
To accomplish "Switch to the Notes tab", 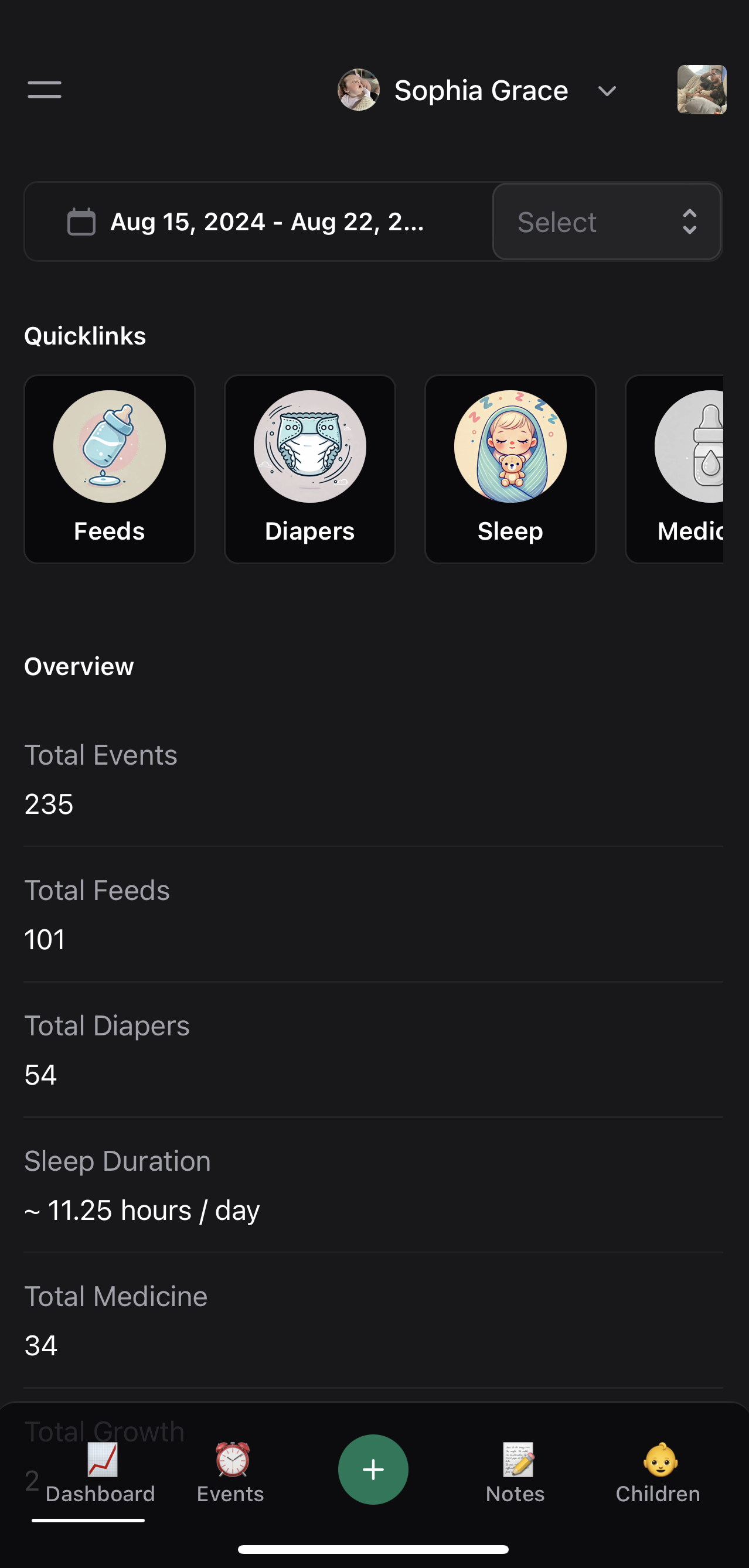I will pos(515,1474).
